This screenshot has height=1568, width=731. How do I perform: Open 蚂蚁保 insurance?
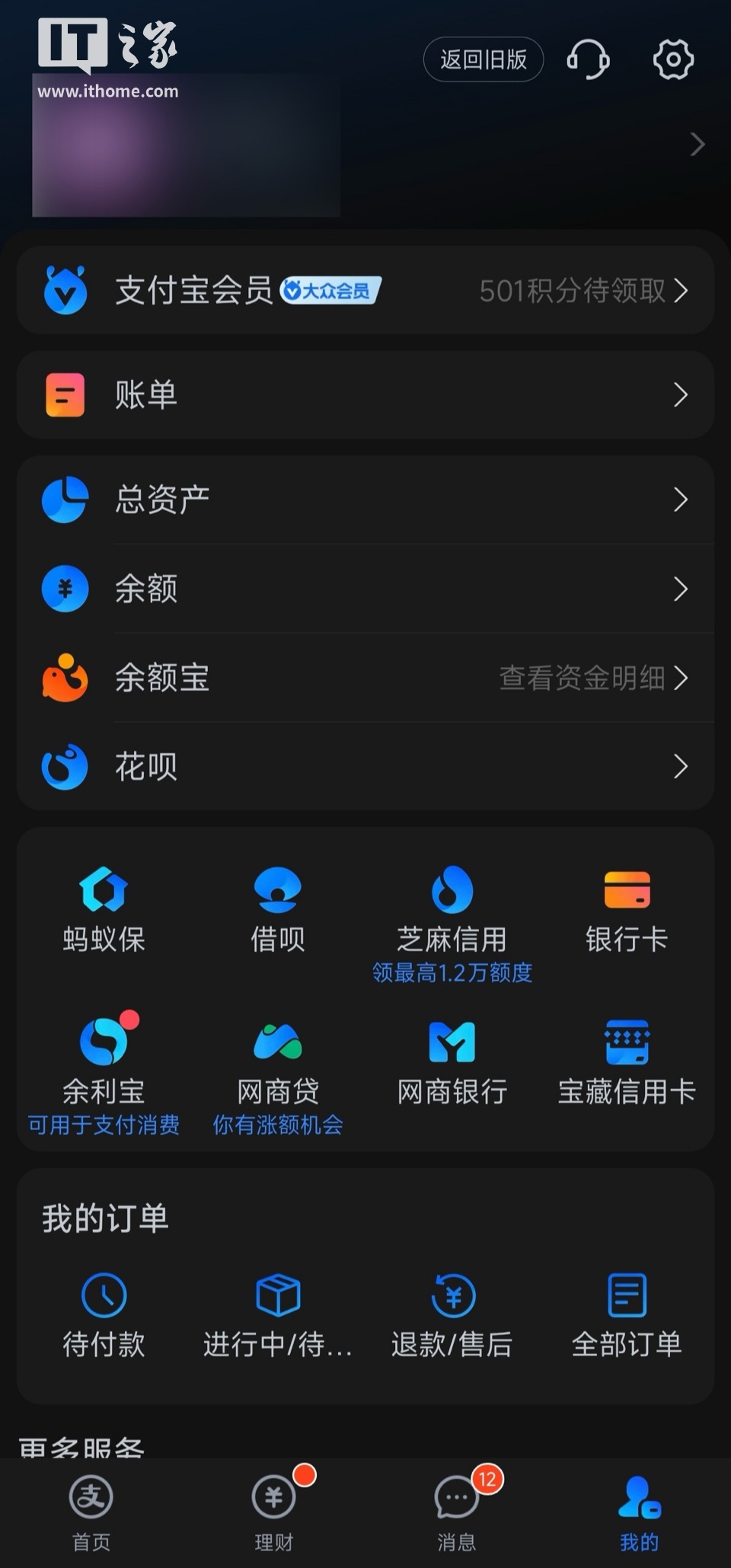(x=104, y=910)
